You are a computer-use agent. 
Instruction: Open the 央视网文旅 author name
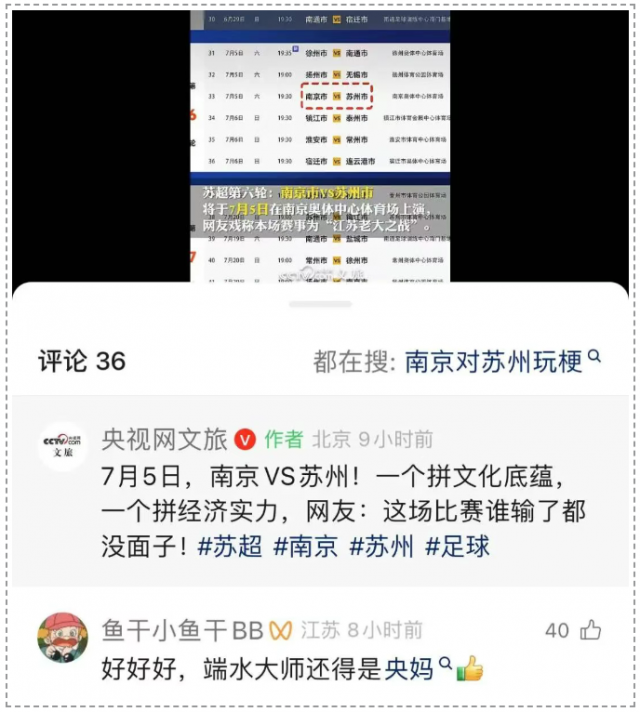pyautogui.click(x=166, y=439)
